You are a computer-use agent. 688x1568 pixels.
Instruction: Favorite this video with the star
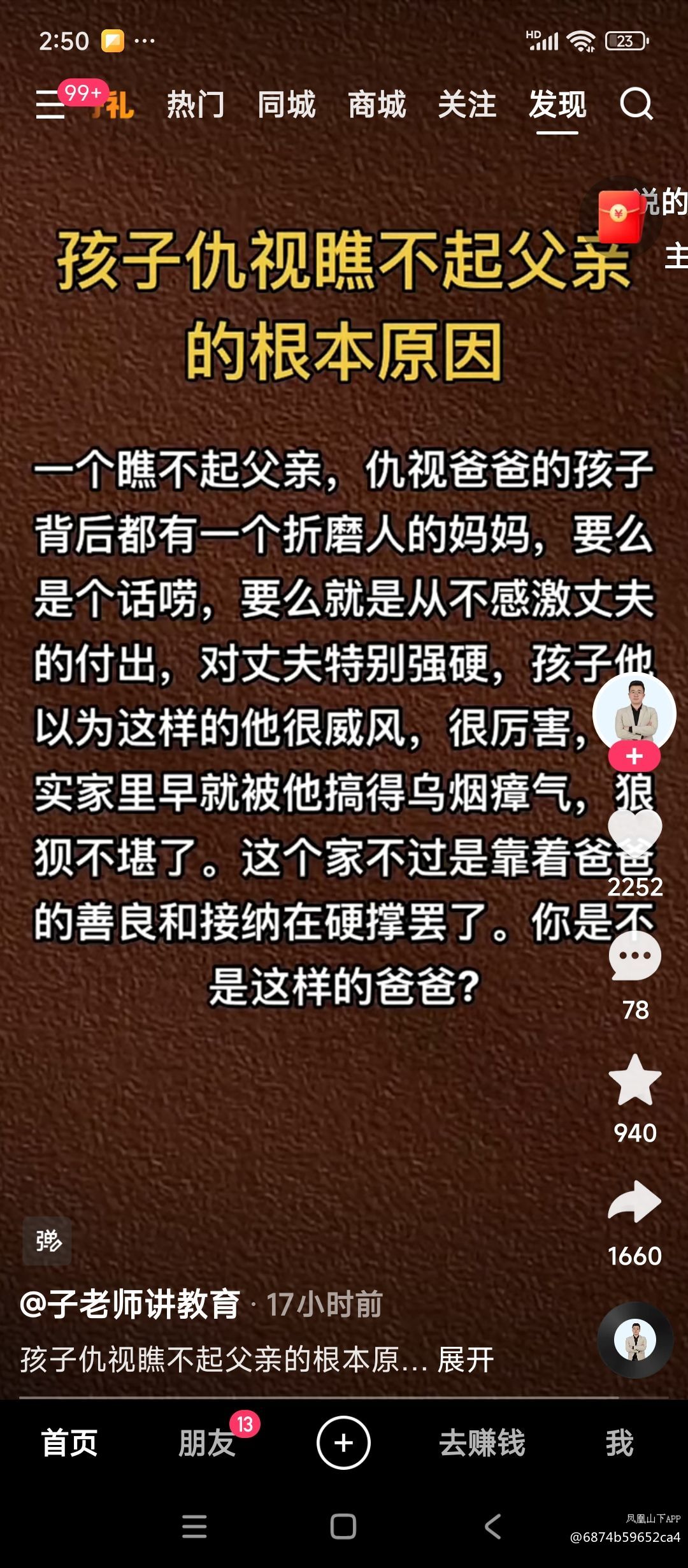[x=634, y=1080]
